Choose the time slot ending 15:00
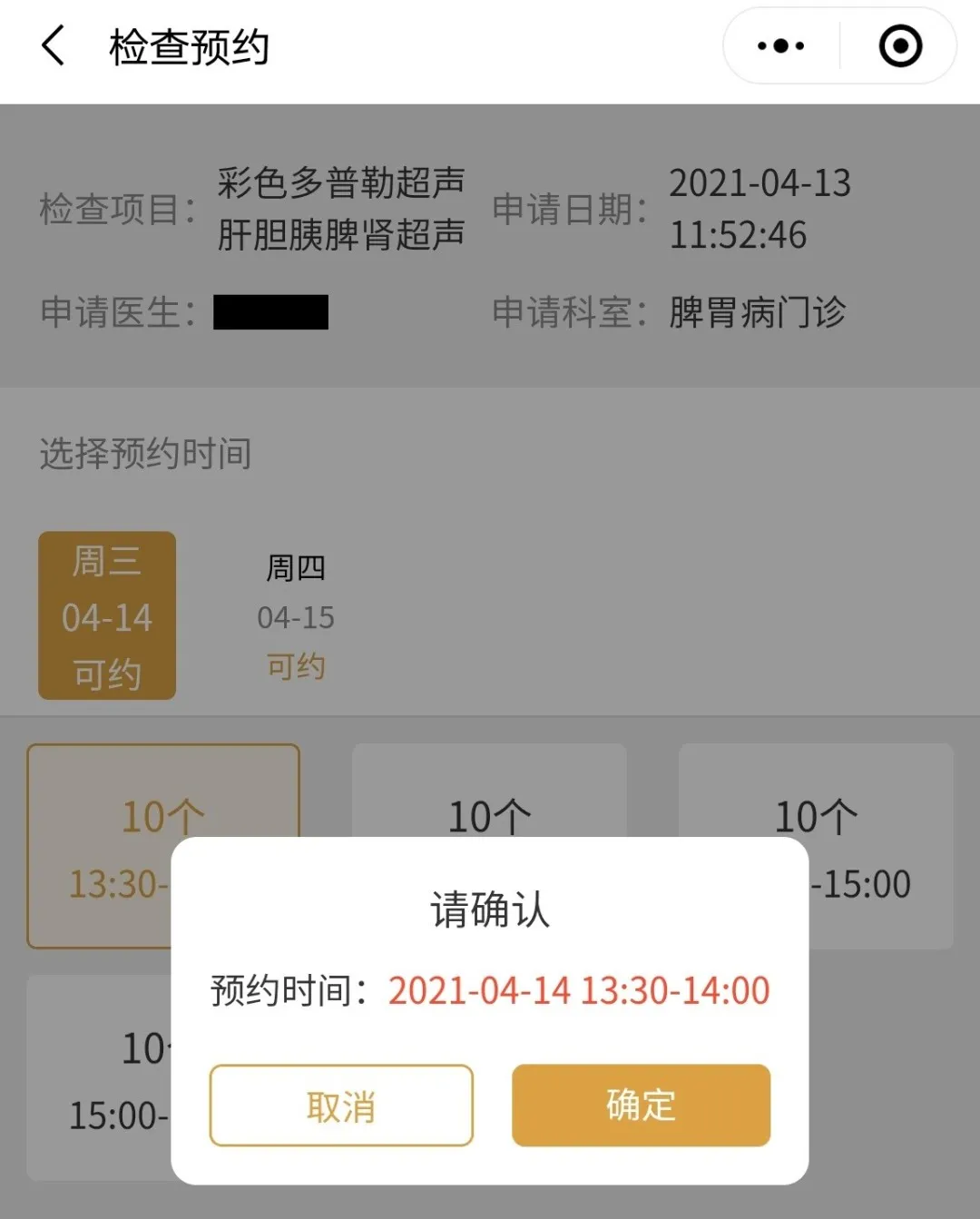 click(880, 817)
